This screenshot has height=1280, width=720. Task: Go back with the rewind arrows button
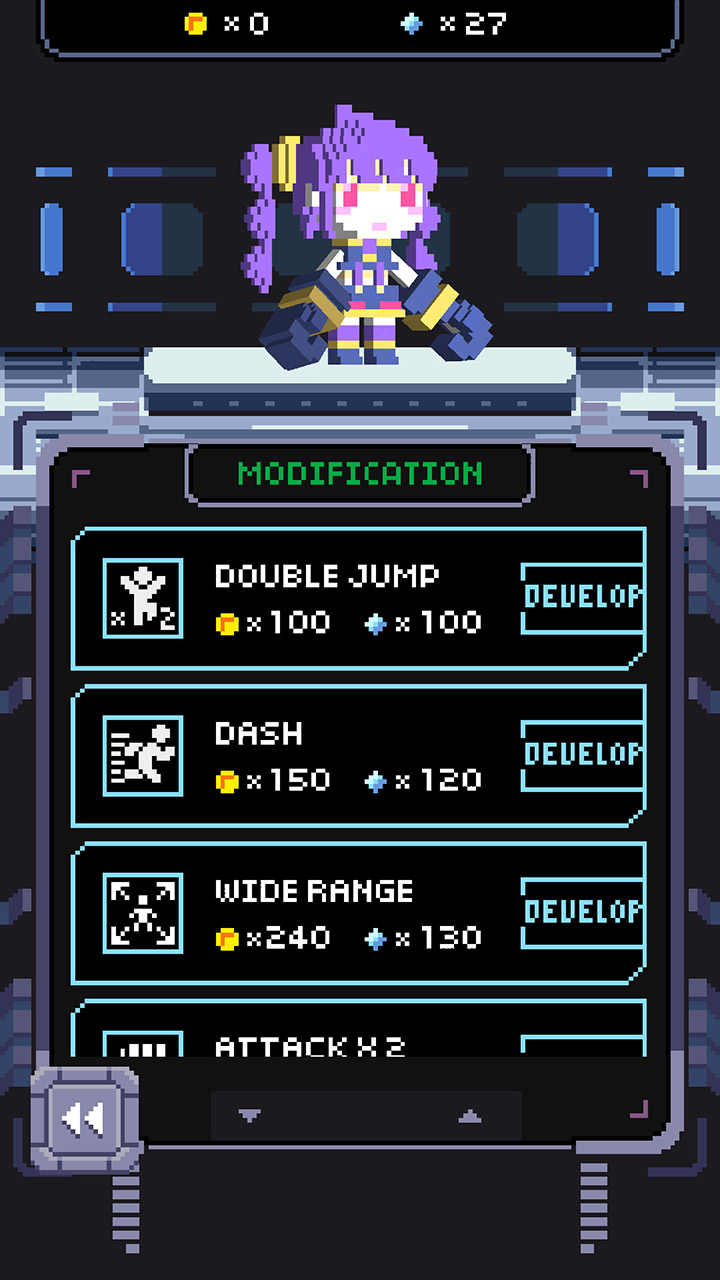click(x=83, y=1118)
